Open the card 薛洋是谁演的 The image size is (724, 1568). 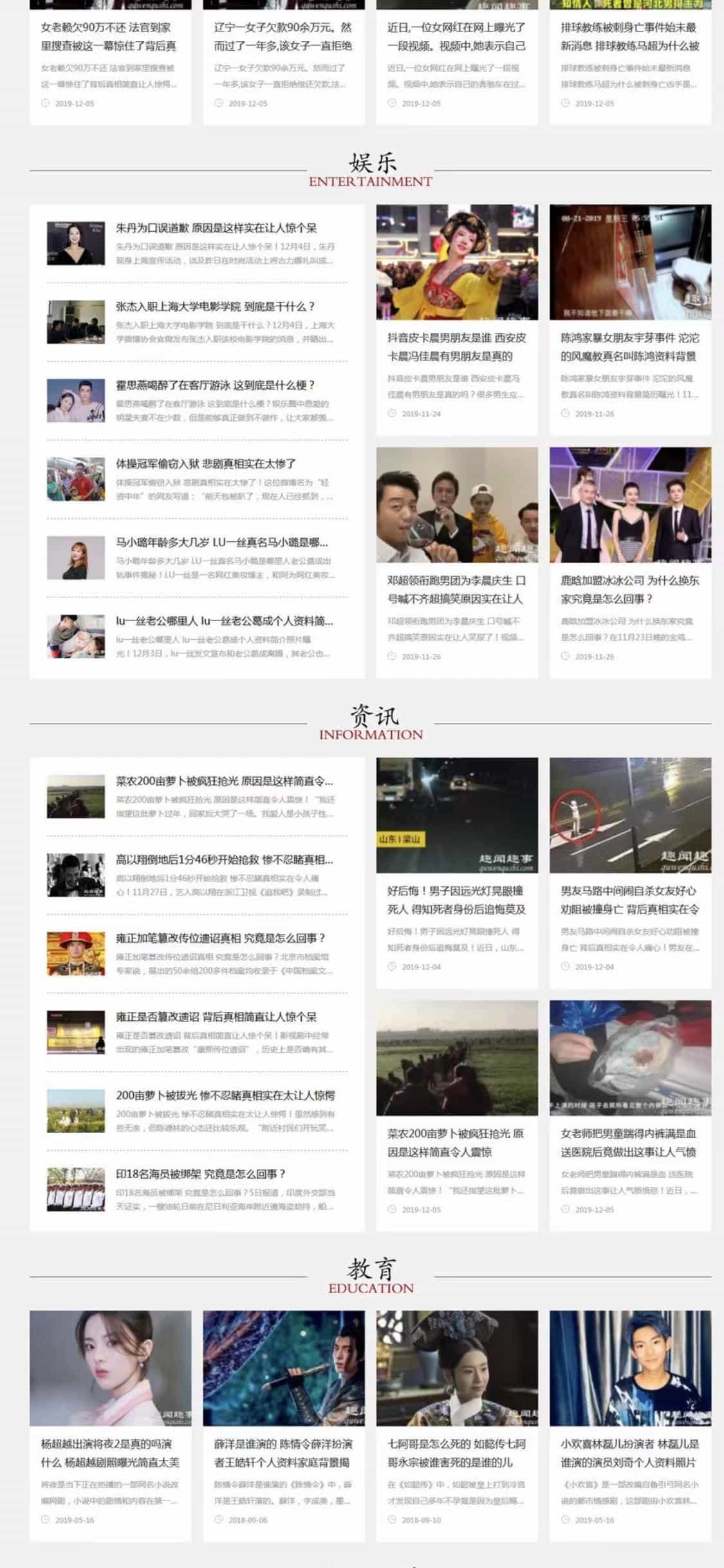283,1452
